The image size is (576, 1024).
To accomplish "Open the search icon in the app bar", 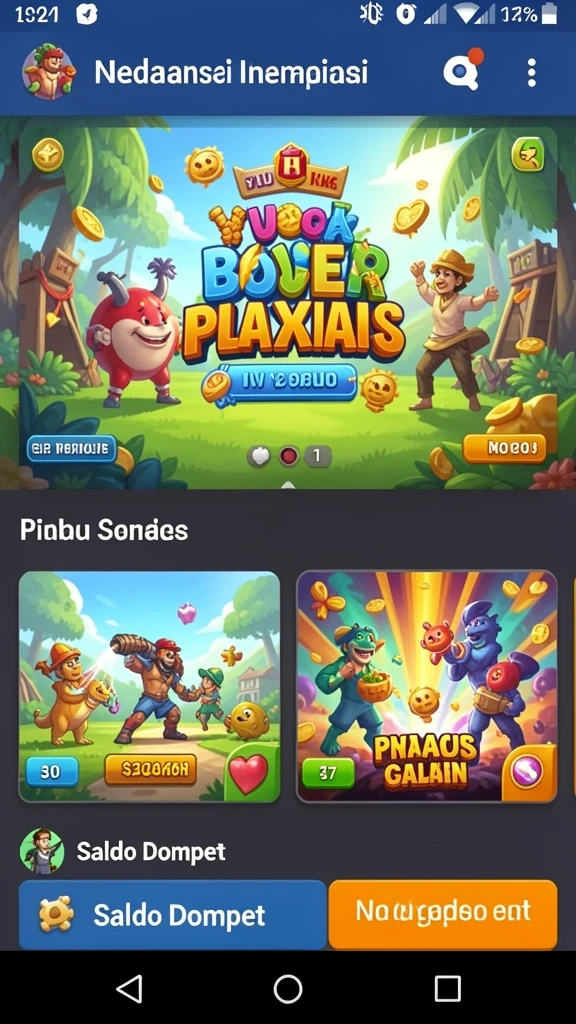I will 462,72.
